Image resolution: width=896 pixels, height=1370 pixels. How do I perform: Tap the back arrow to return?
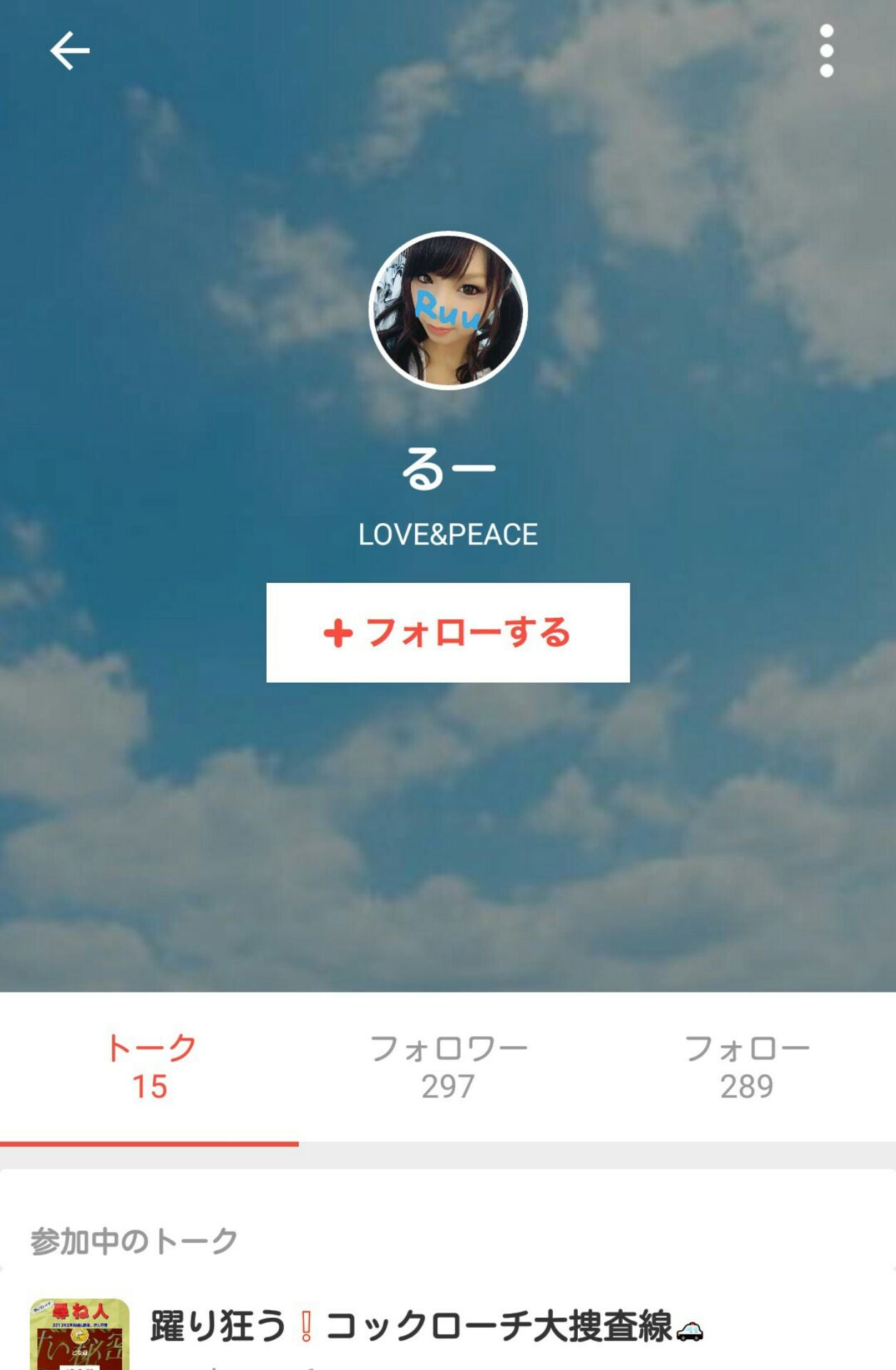[69, 50]
